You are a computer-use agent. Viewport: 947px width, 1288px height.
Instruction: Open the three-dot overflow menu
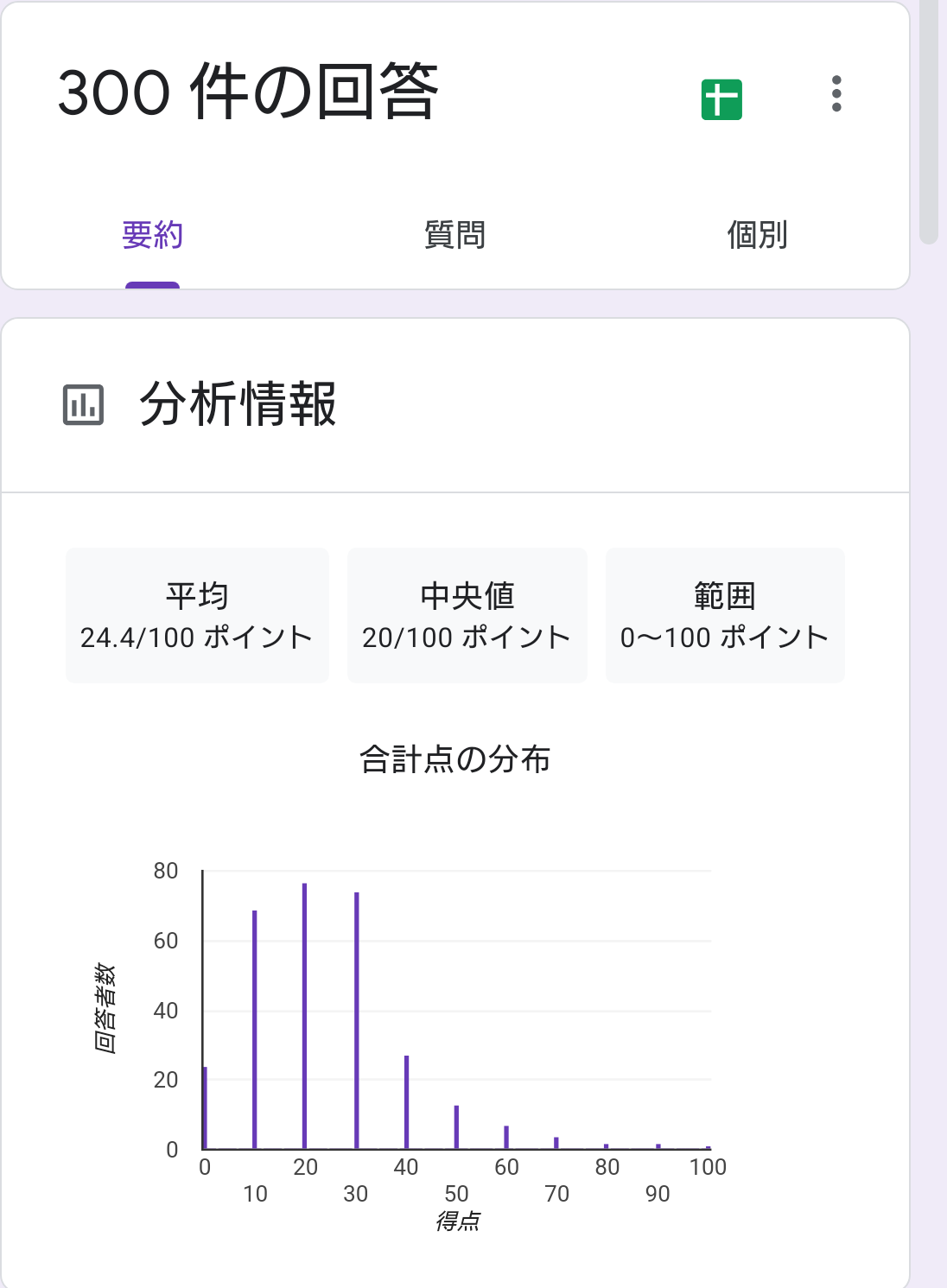[836, 93]
